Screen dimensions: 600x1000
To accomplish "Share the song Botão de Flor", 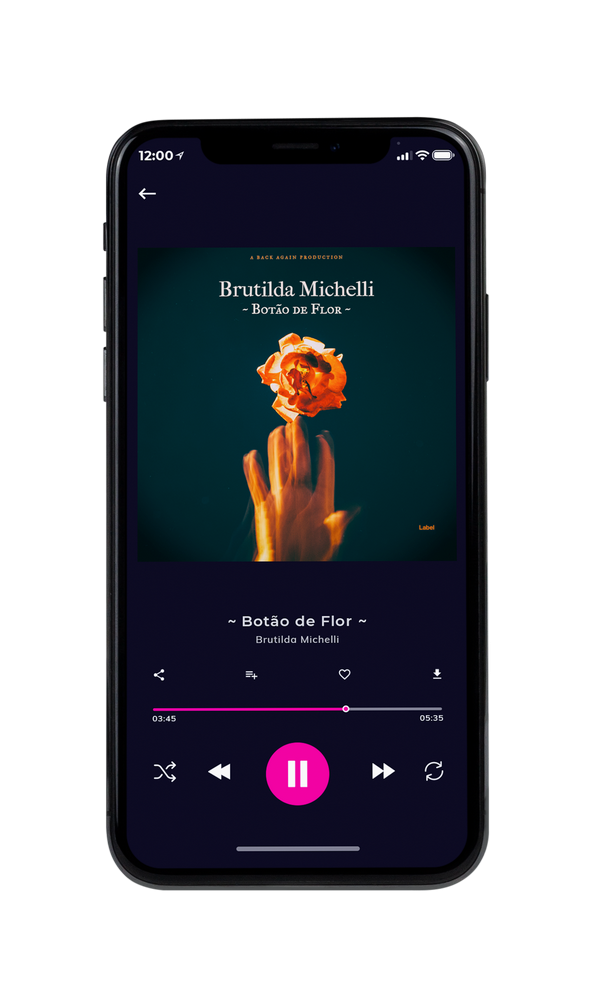I will point(159,675).
